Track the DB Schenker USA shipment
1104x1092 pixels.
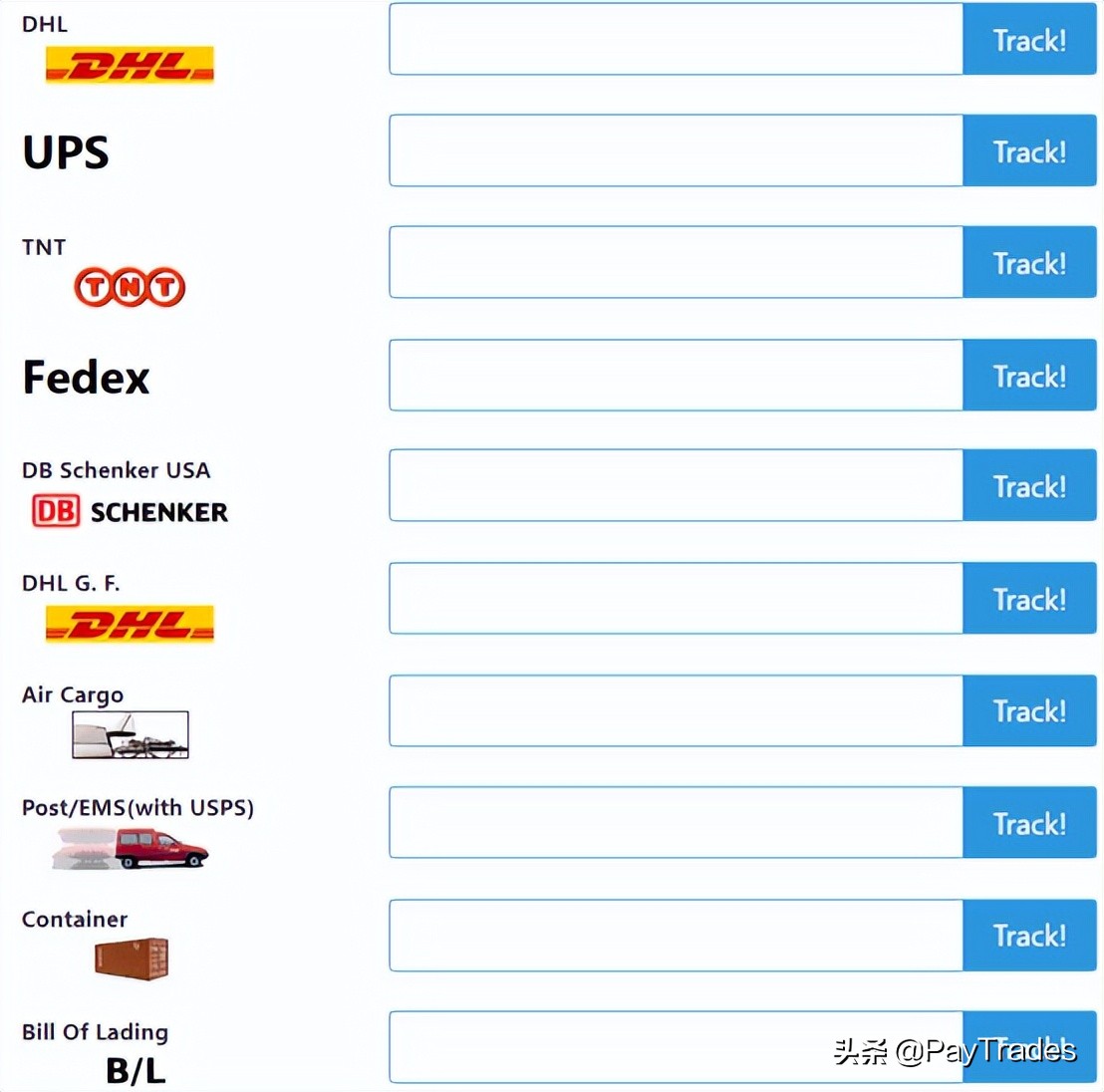pyautogui.click(x=1029, y=485)
